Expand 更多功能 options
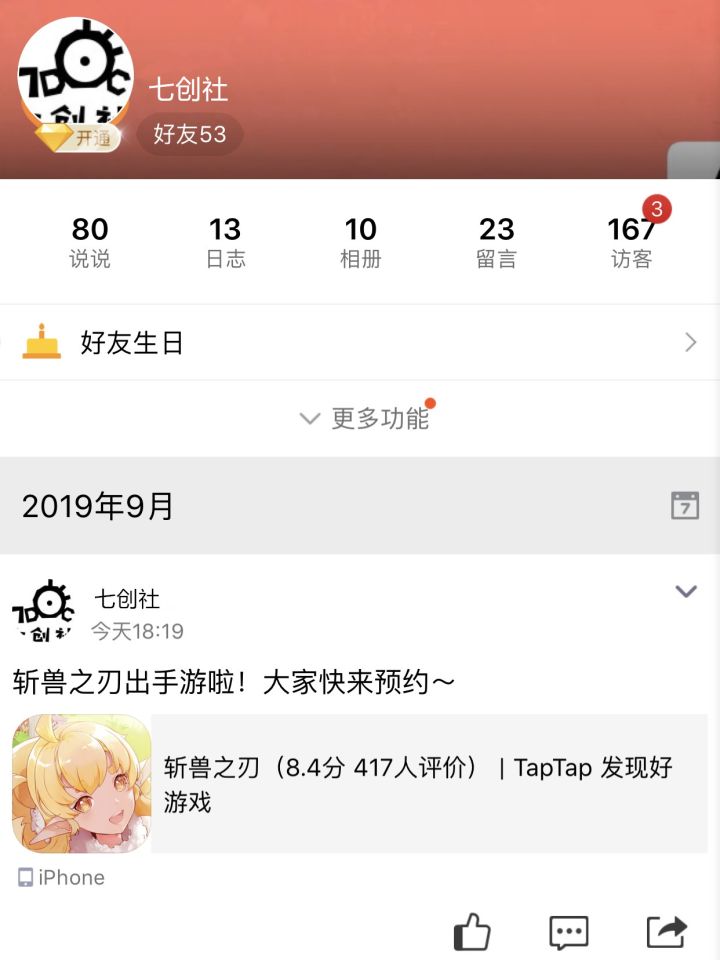720x960 pixels. [x=365, y=419]
